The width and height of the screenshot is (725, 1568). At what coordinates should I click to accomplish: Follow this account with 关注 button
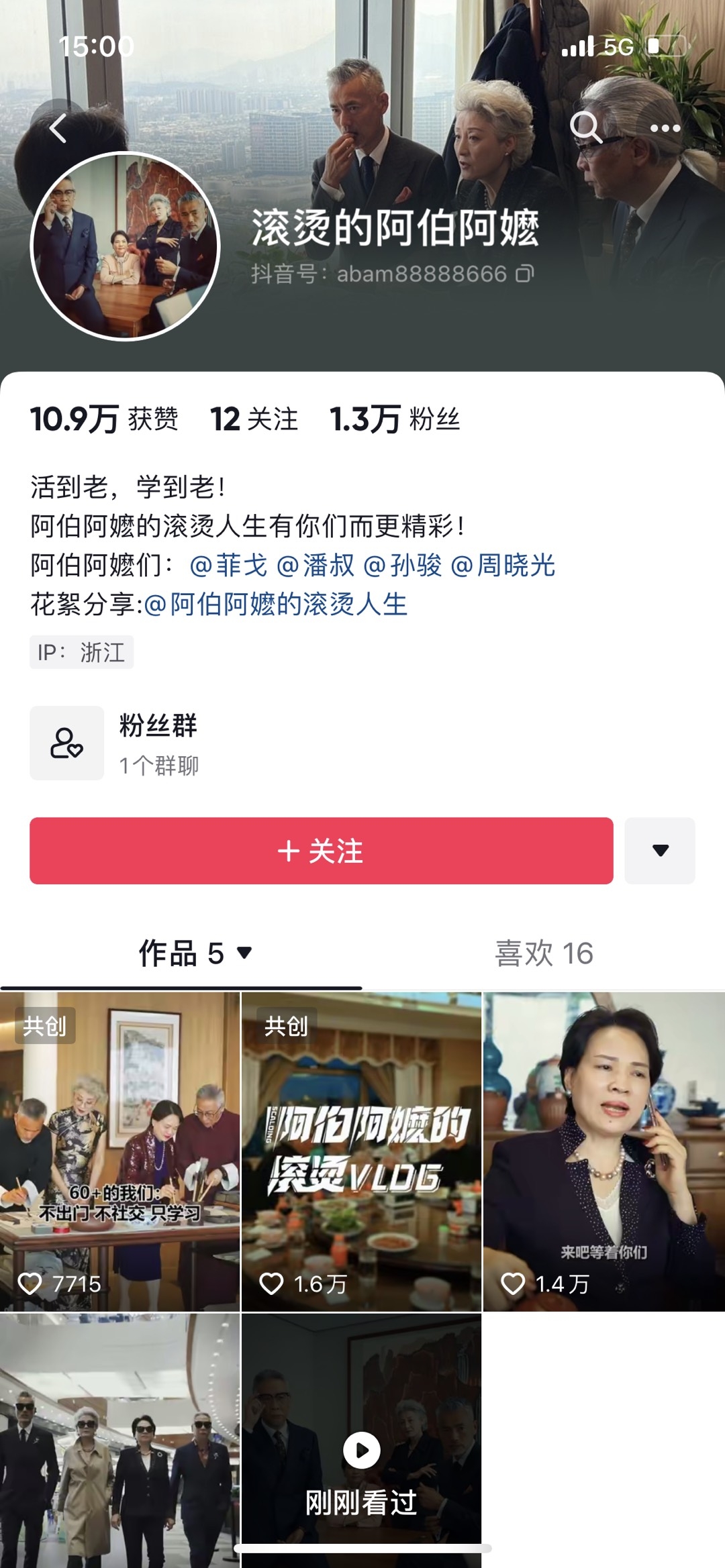point(321,850)
